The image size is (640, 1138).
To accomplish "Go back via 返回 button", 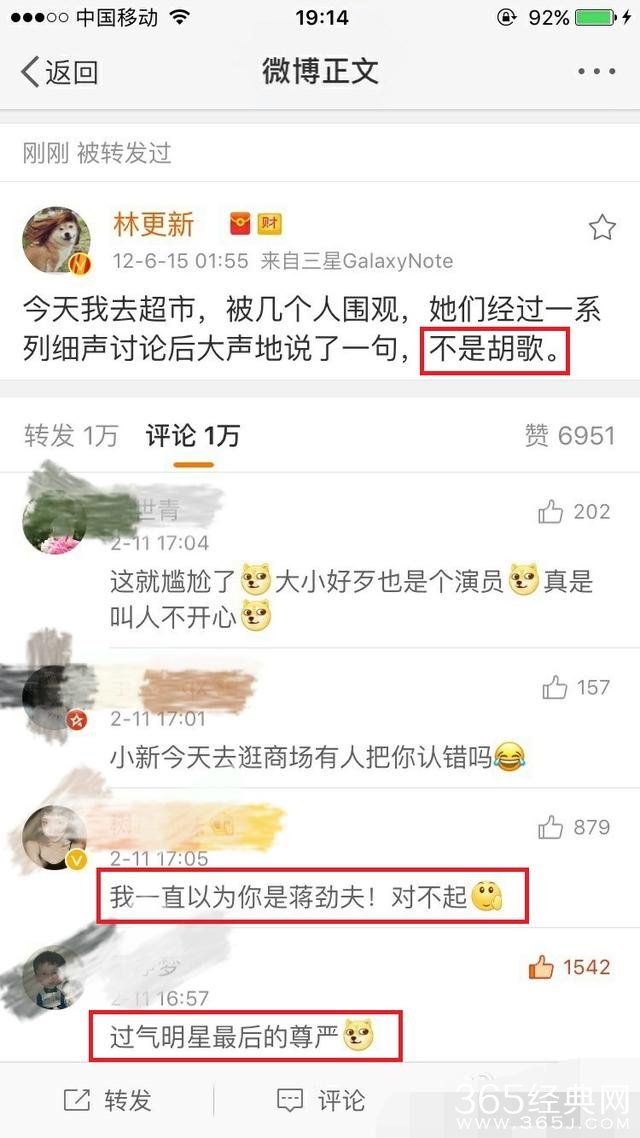I will click(x=60, y=72).
